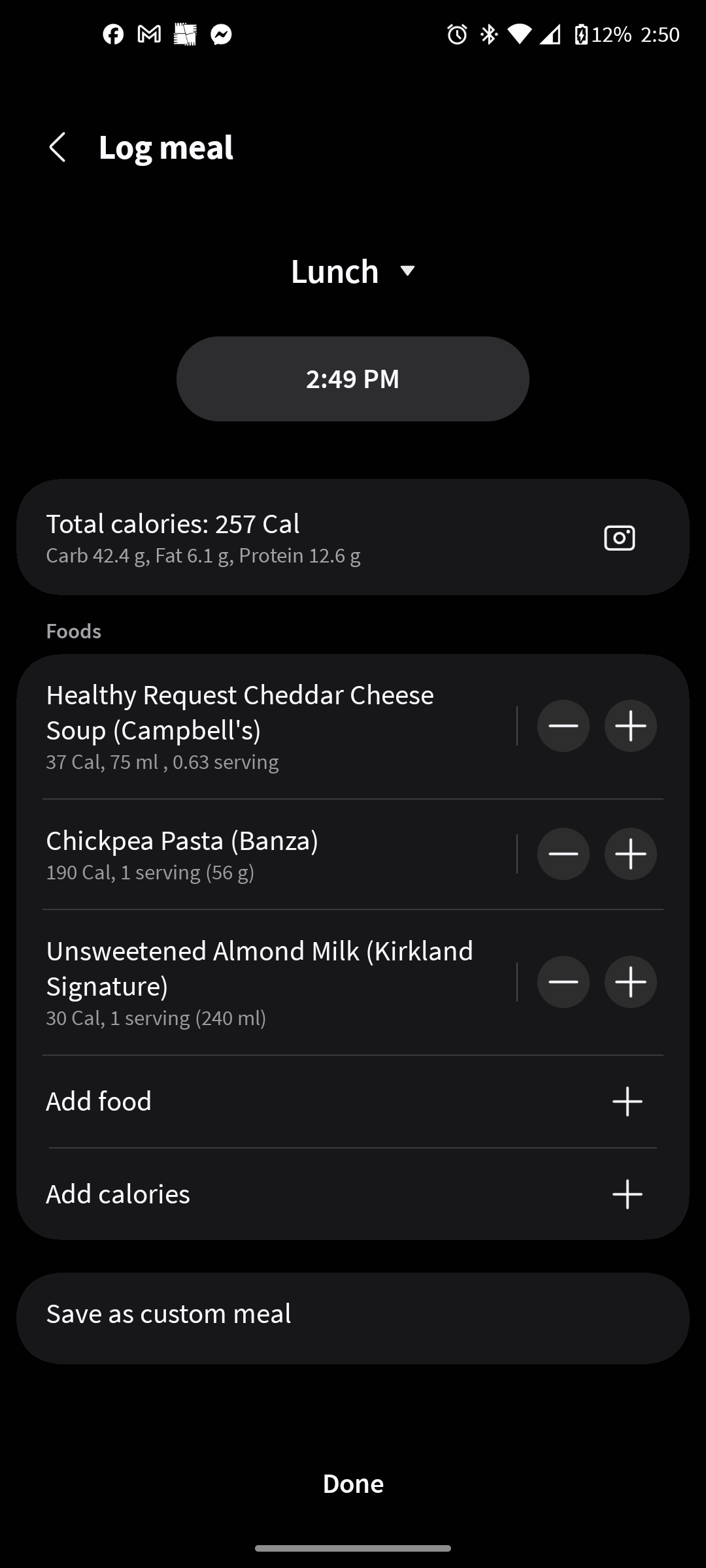Select Add calories

coord(353,1194)
